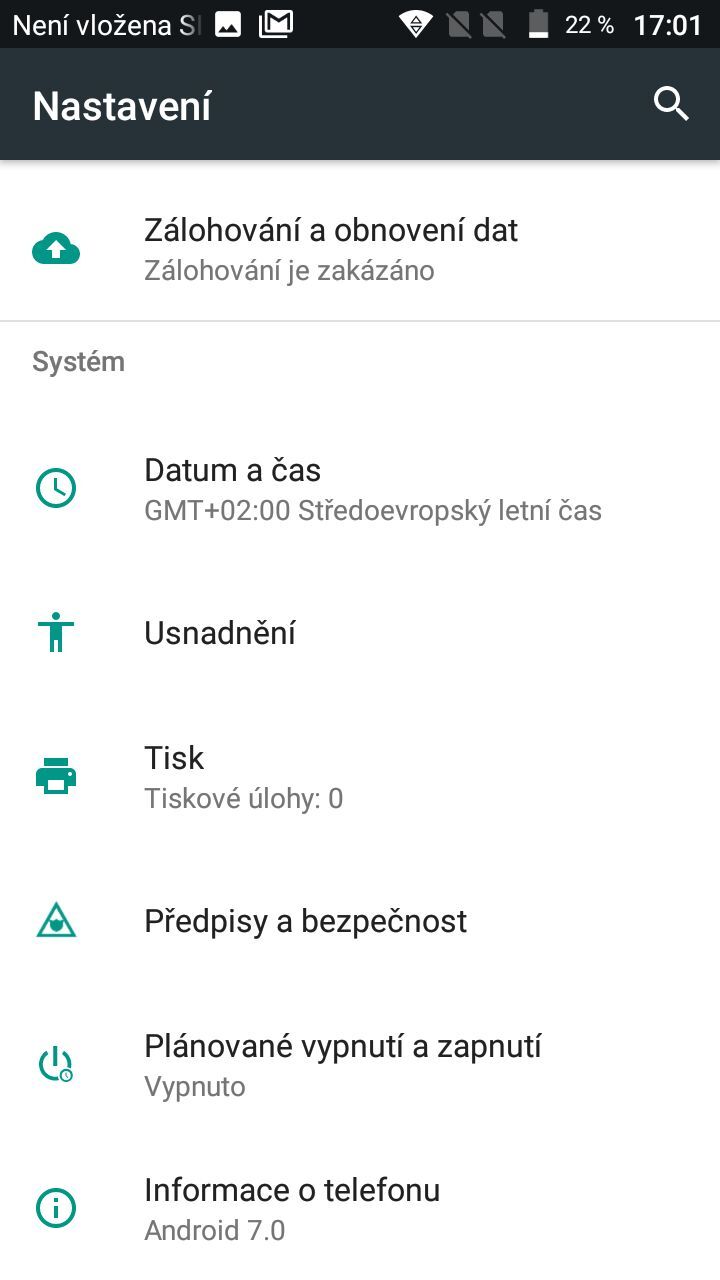Open search in Settings
This screenshot has width=720, height=1280.
[670, 104]
